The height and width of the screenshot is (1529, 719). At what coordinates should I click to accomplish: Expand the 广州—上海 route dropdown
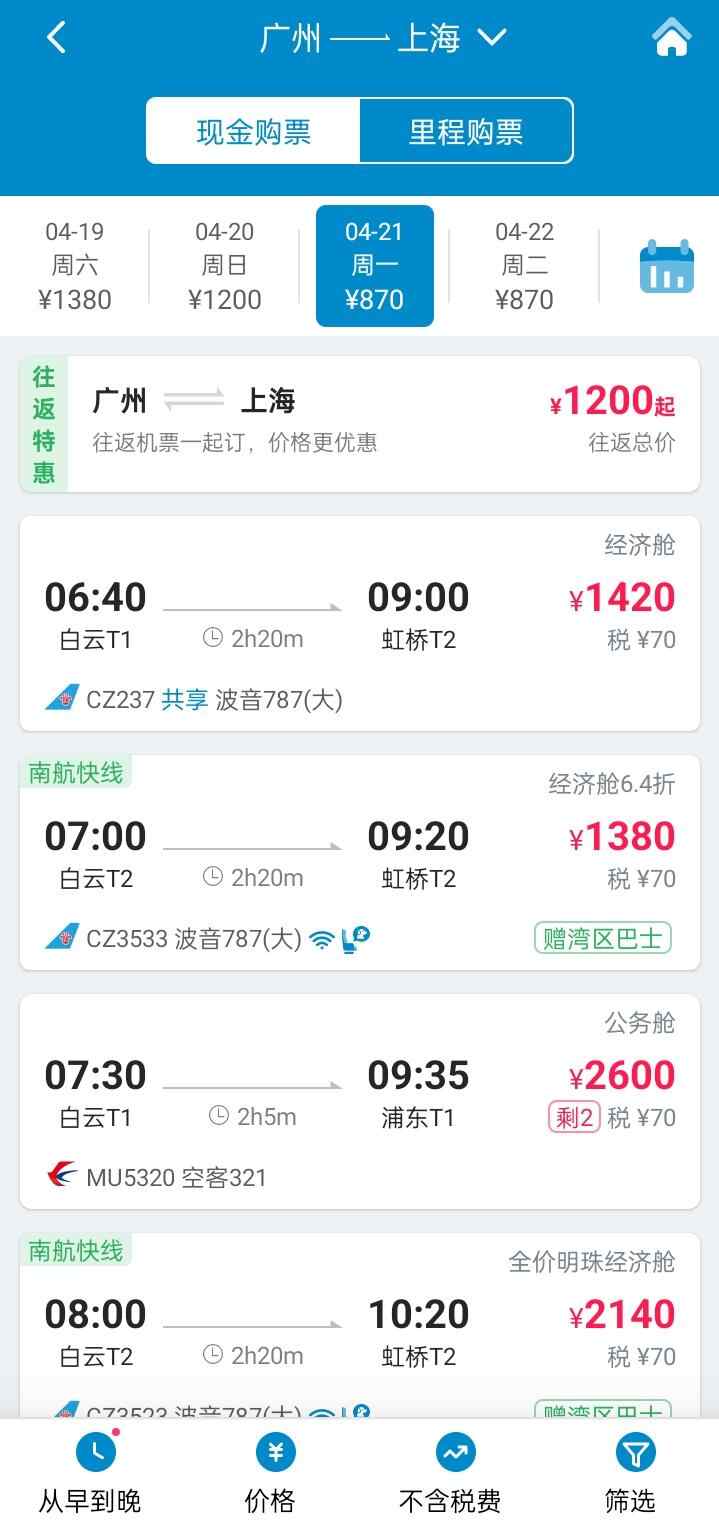(491, 39)
